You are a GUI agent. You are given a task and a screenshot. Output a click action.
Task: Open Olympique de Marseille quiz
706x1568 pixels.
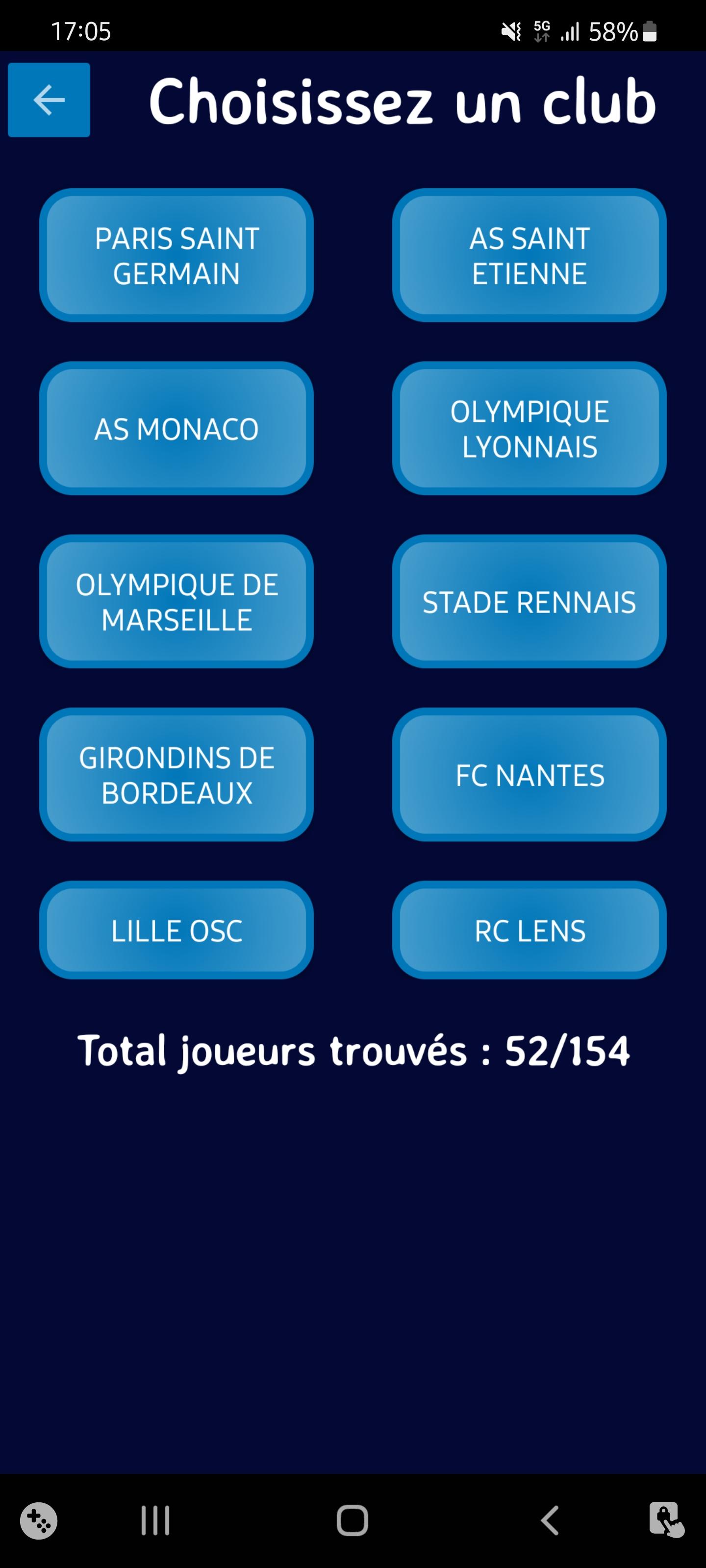[176, 602]
